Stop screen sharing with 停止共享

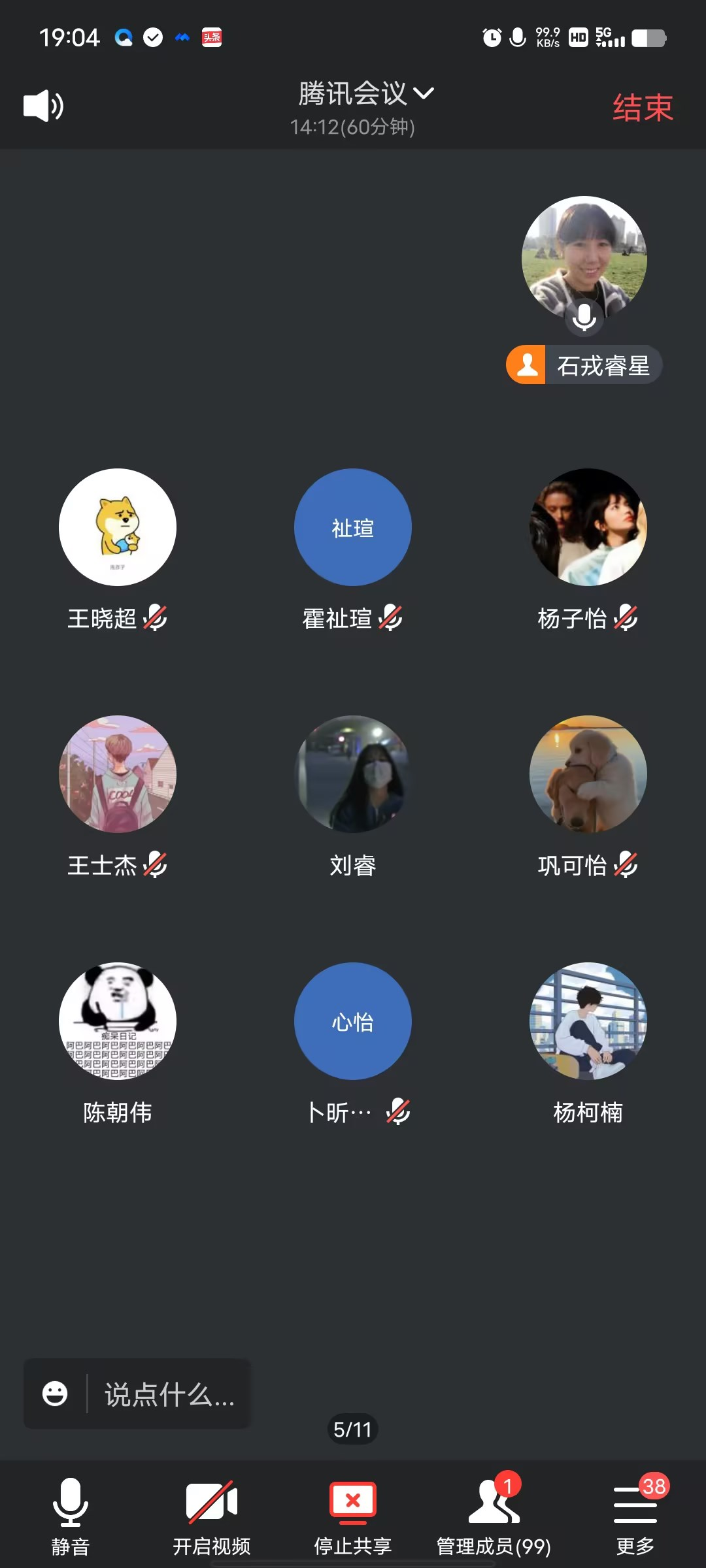tap(353, 1516)
